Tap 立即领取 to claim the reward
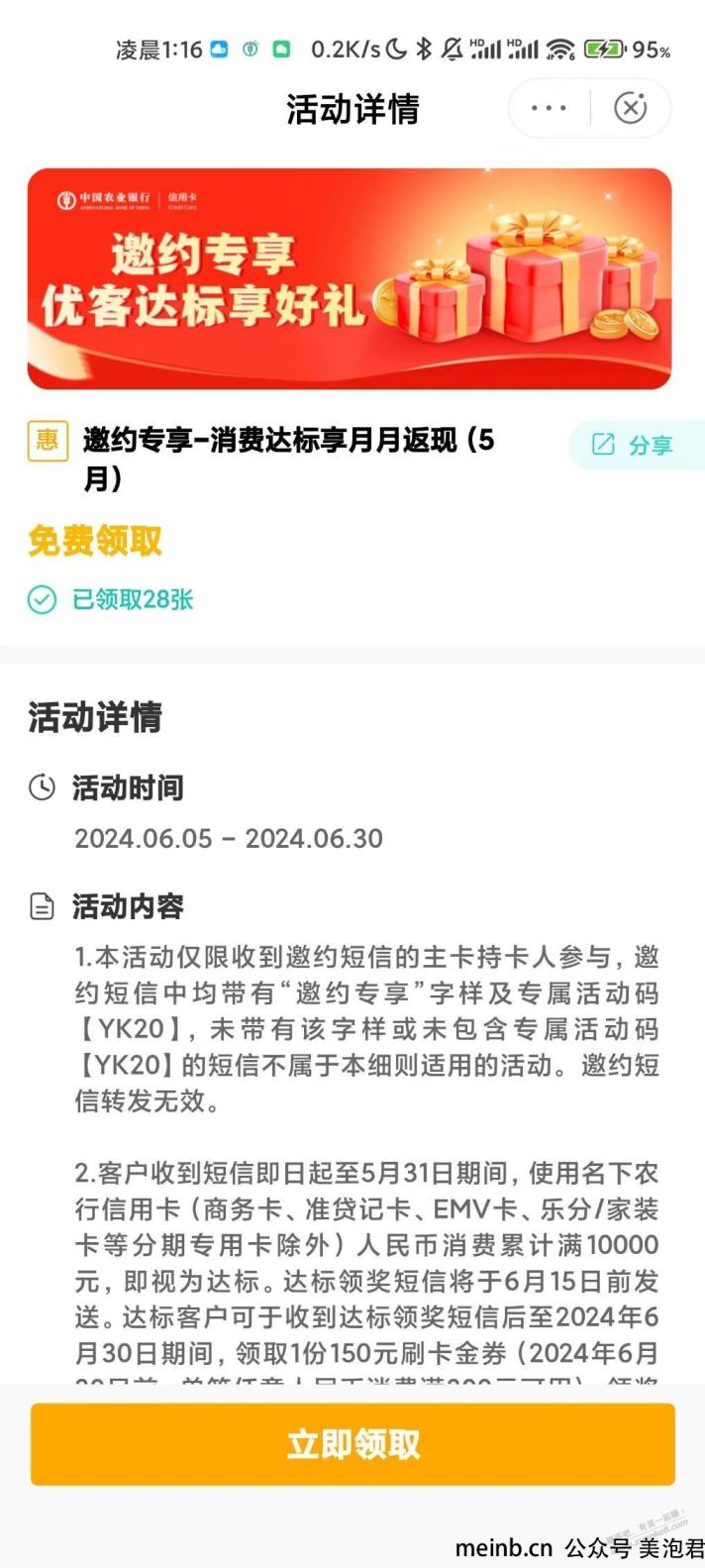The height and width of the screenshot is (1568, 705). tap(352, 1444)
